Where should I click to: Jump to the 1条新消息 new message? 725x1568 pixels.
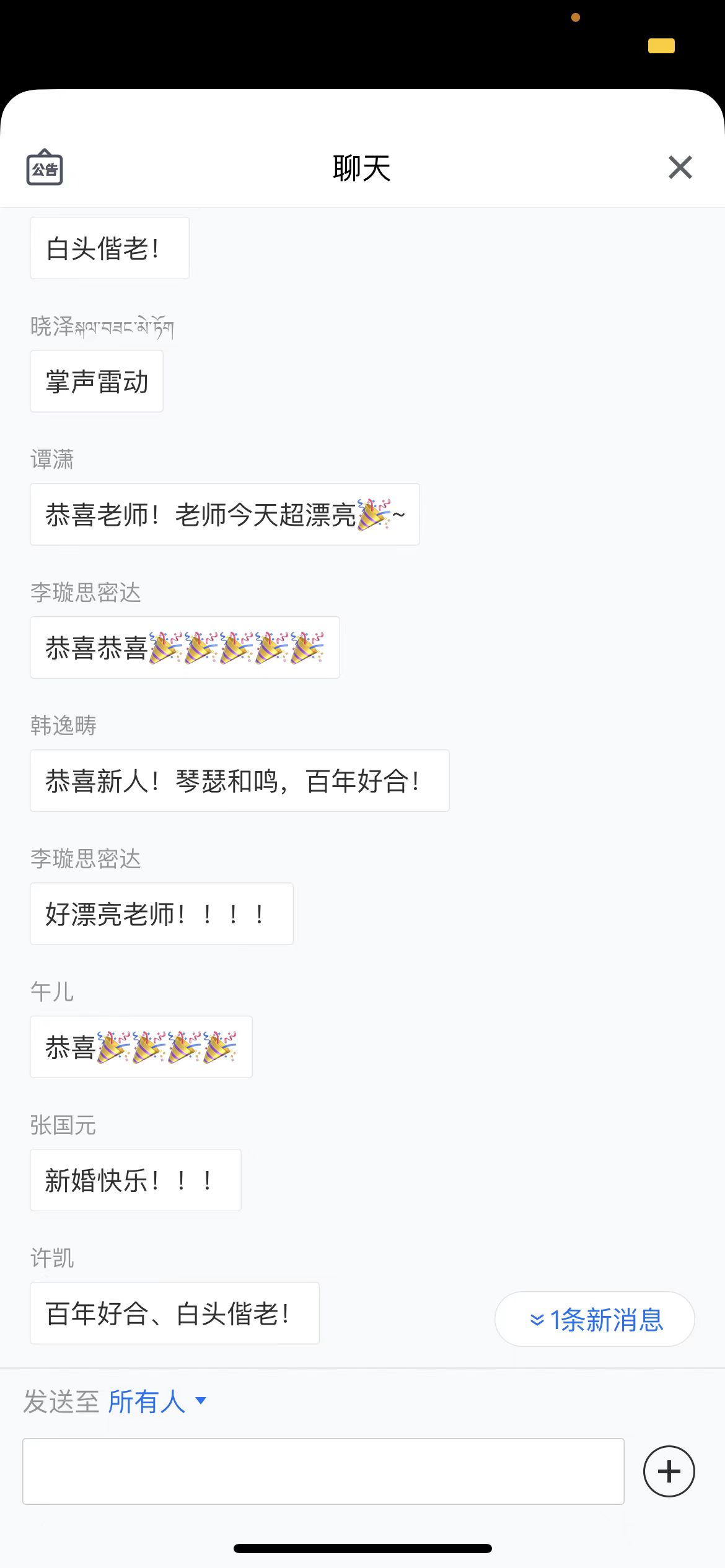point(595,1319)
